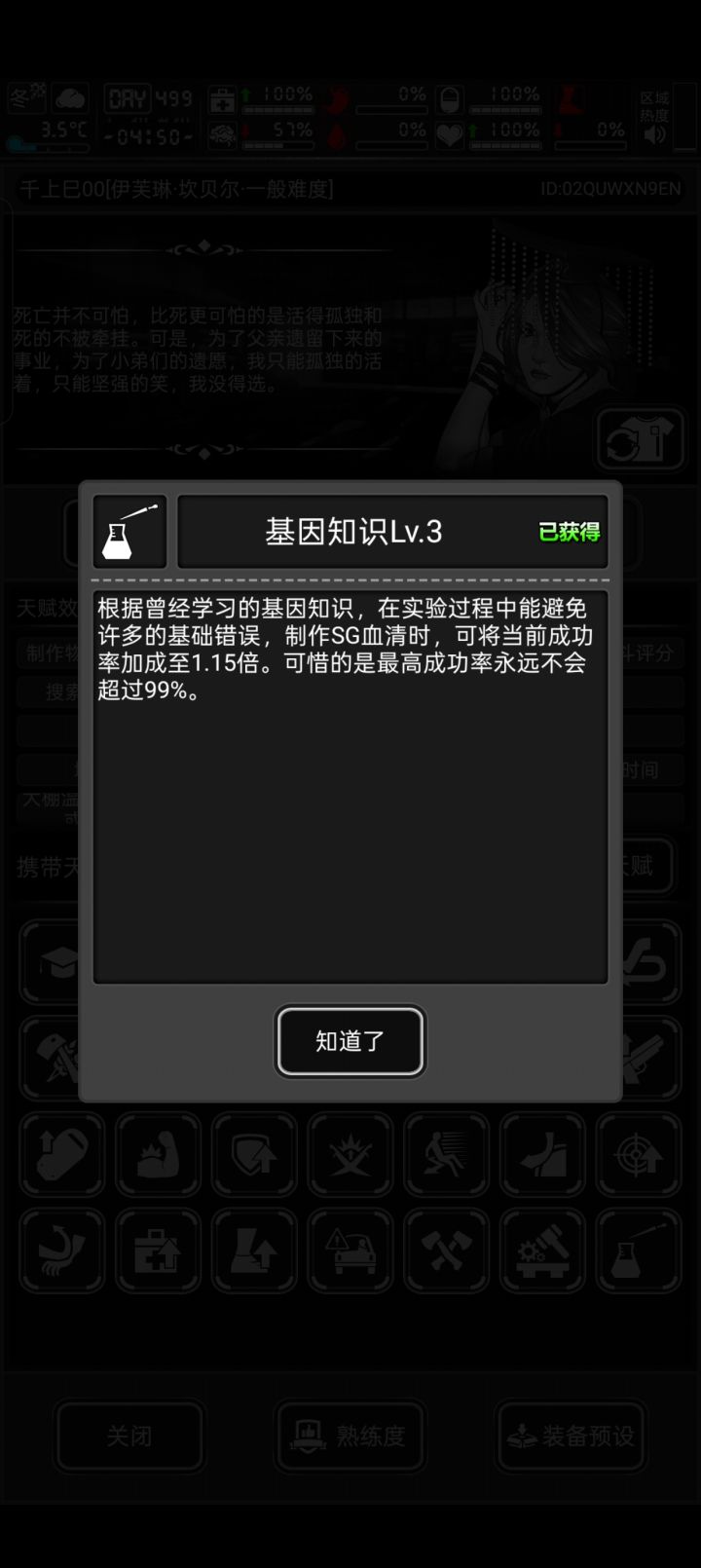
Task: Select the crosshair aiming talent icon
Action: [639, 1155]
